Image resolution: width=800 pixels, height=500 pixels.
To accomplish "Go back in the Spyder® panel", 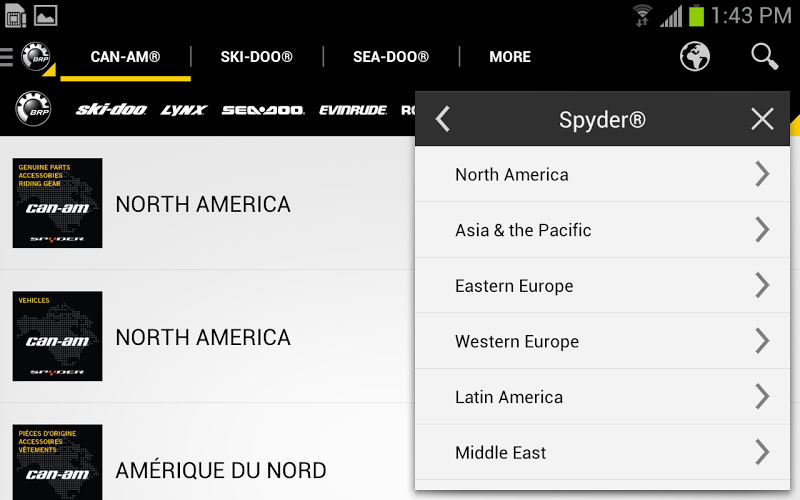I will pos(443,120).
